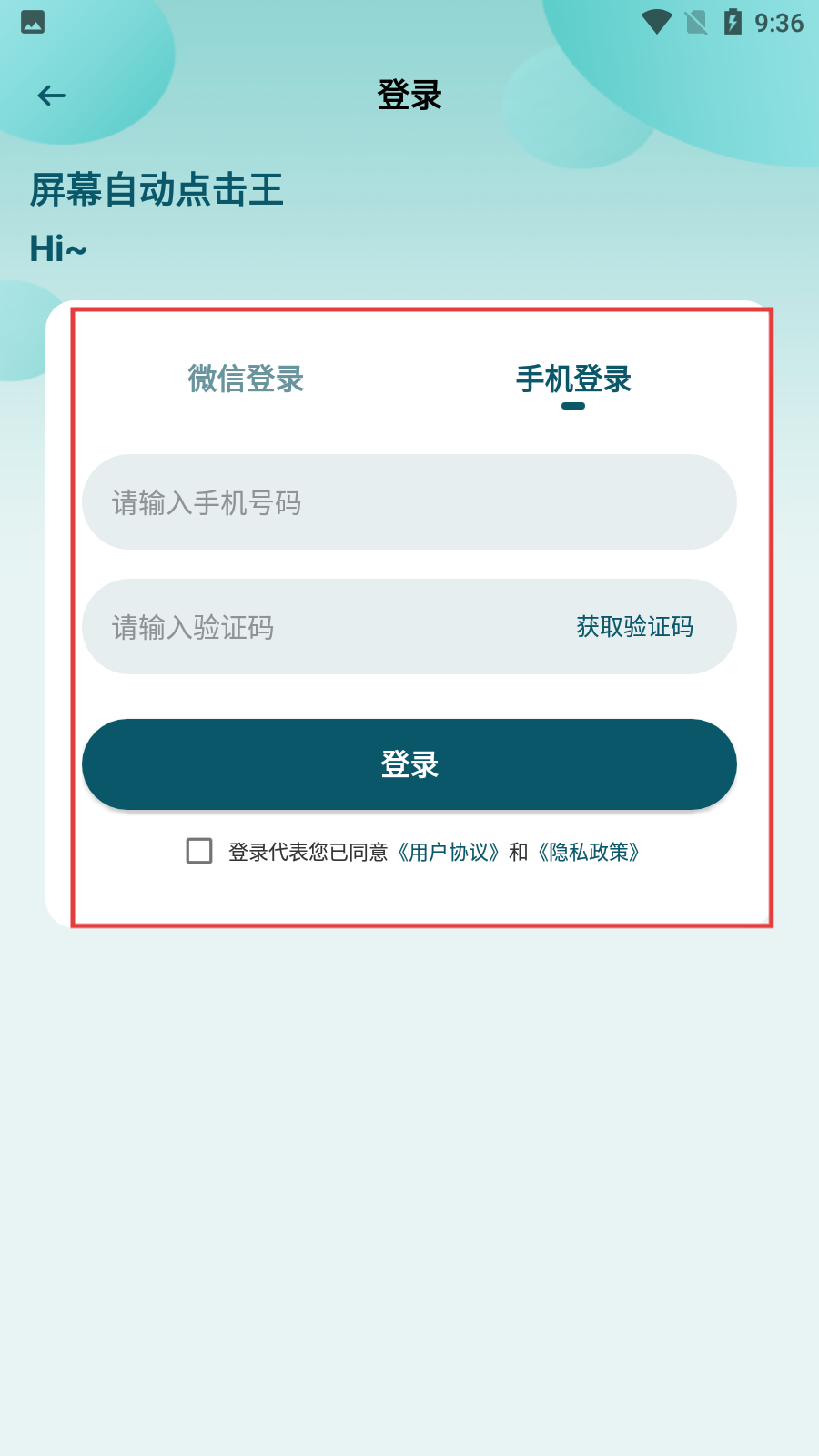Check the agreement consent checkbox
The image size is (819, 1456).
point(199,852)
